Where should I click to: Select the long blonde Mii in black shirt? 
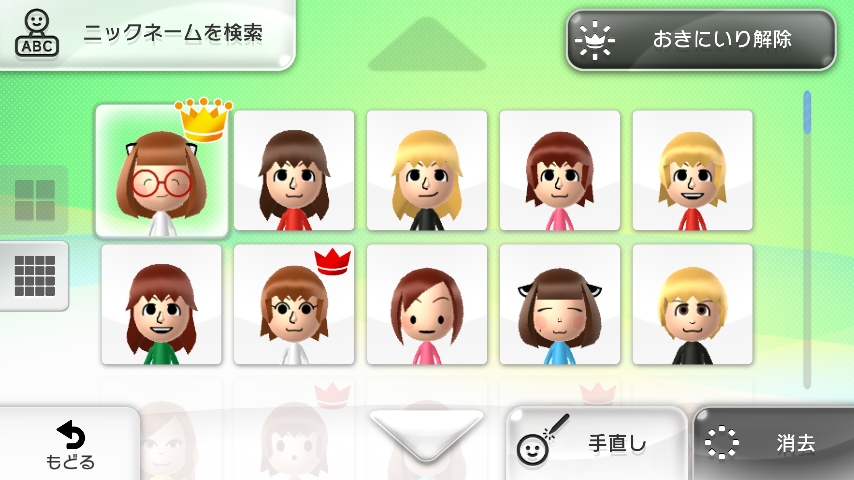point(427,171)
